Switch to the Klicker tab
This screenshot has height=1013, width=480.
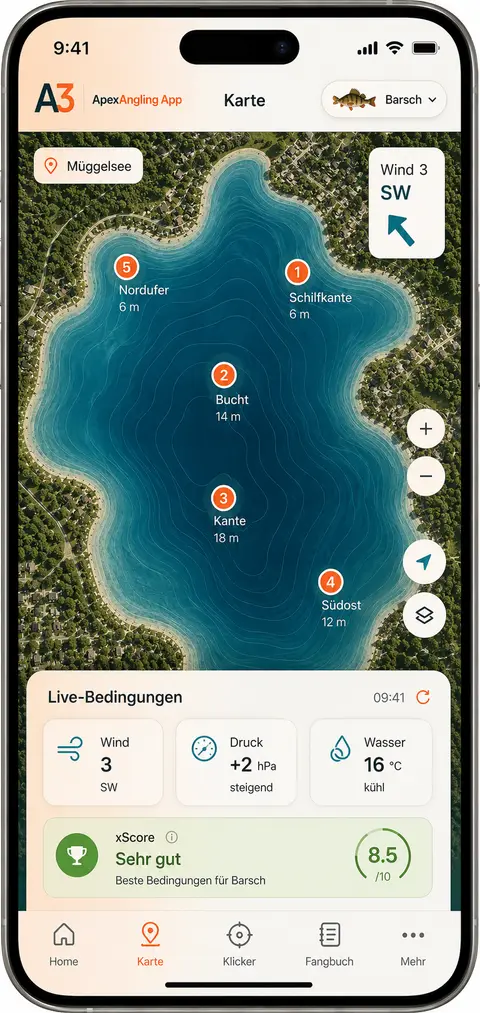(x=239, y=944)
